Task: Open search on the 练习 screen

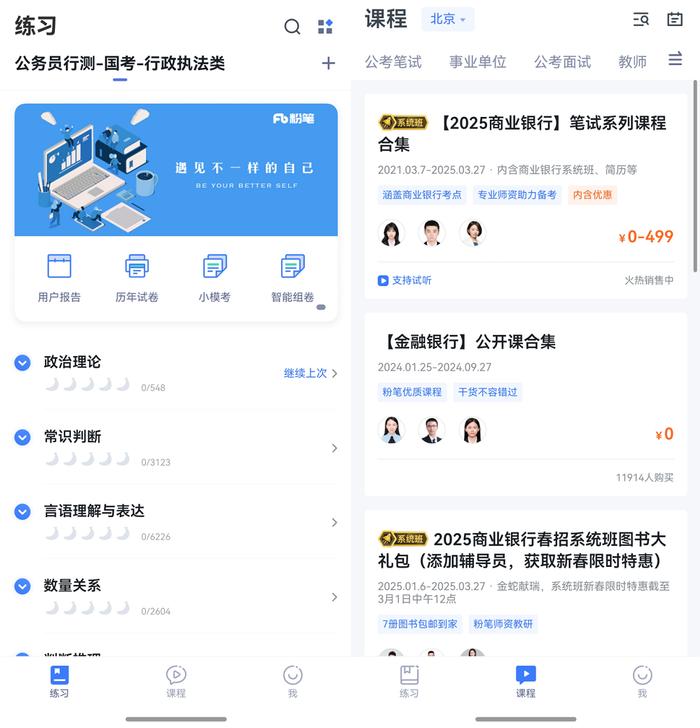Action: click(292, 27)
